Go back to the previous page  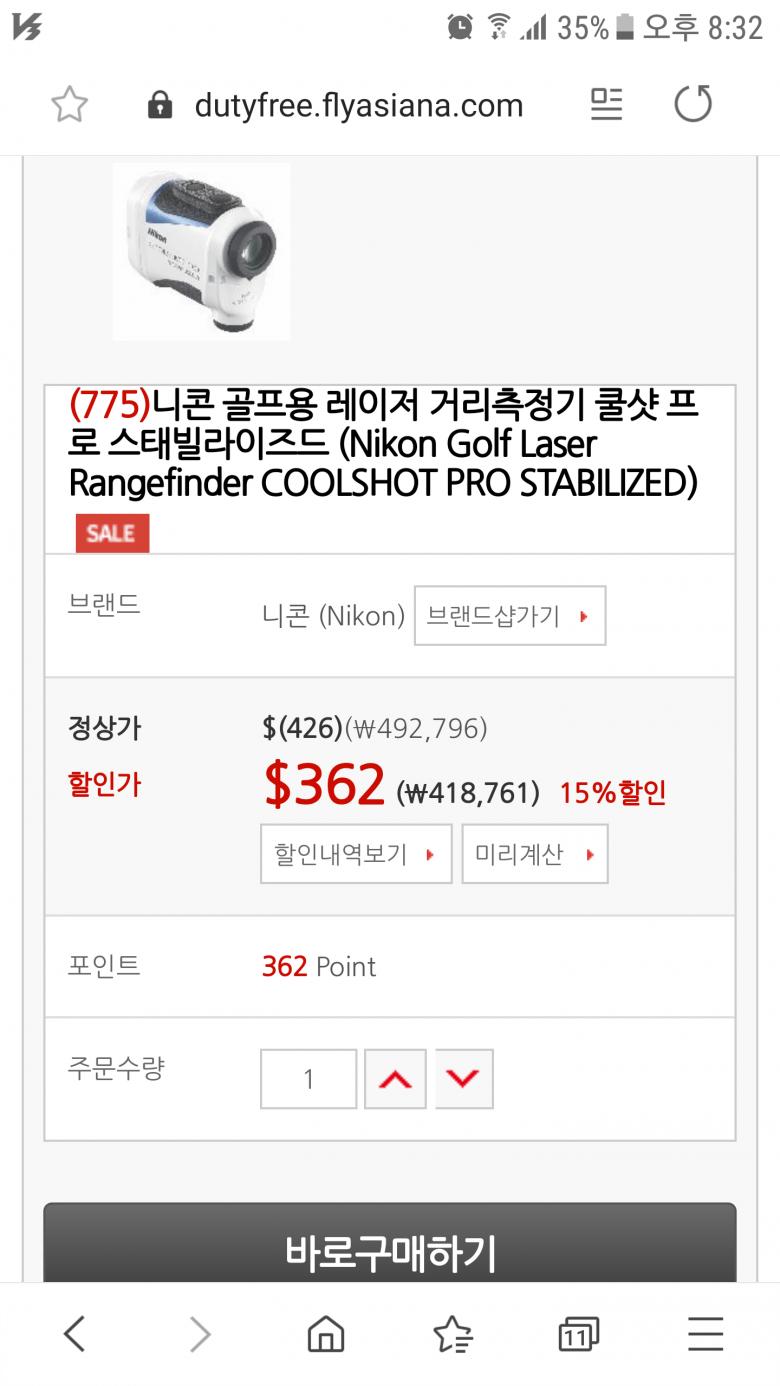click(74, 1334)
